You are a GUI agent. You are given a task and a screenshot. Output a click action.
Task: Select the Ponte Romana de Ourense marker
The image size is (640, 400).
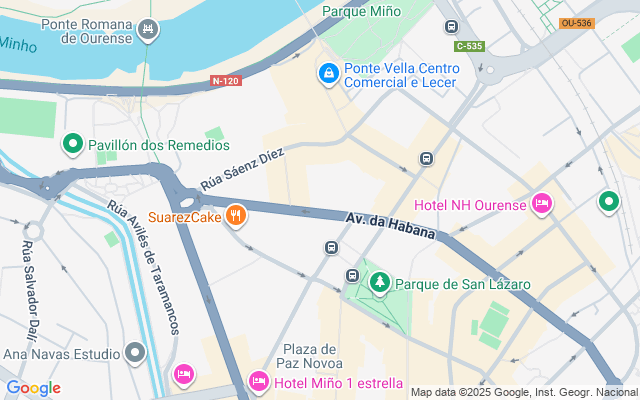click(148, 29)
